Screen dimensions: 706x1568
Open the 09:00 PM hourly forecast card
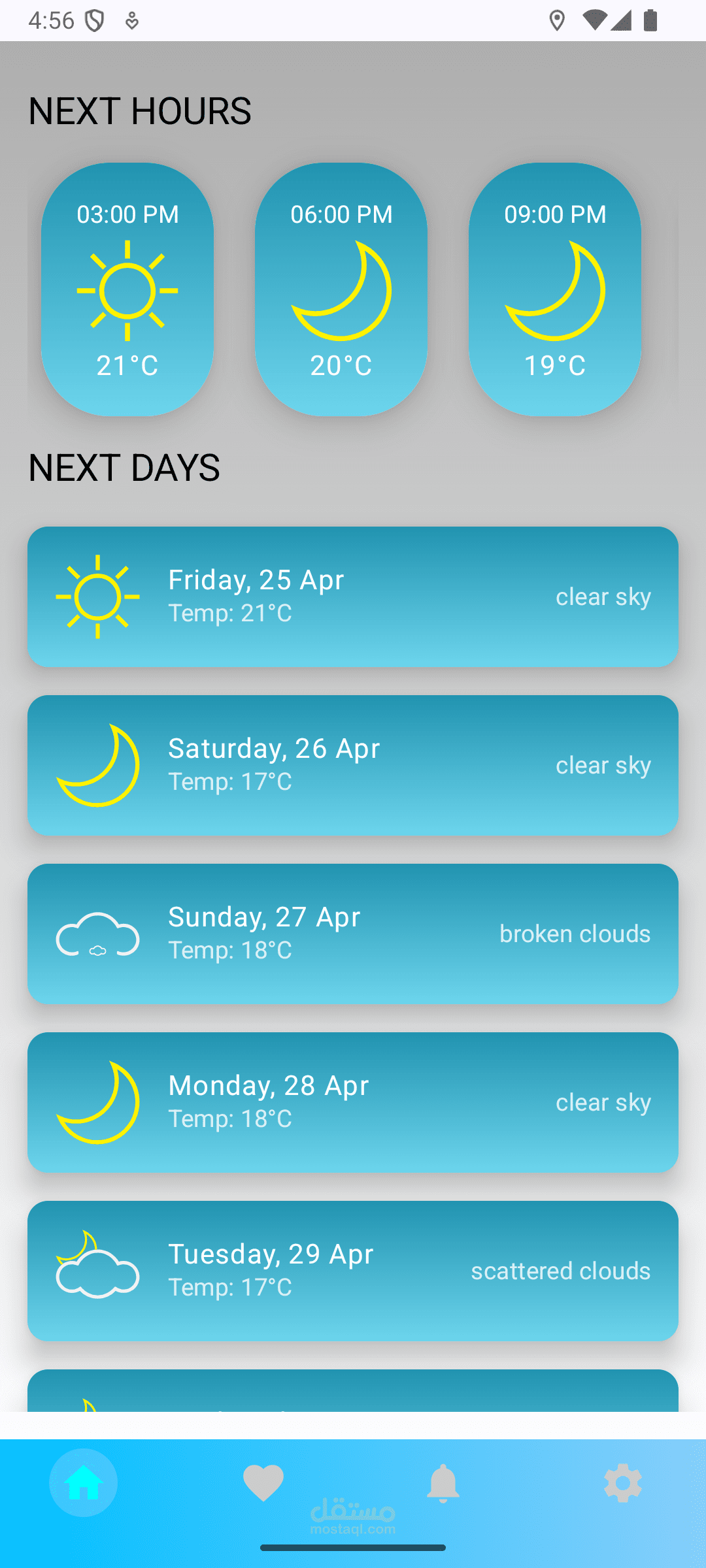coord(555,289)
